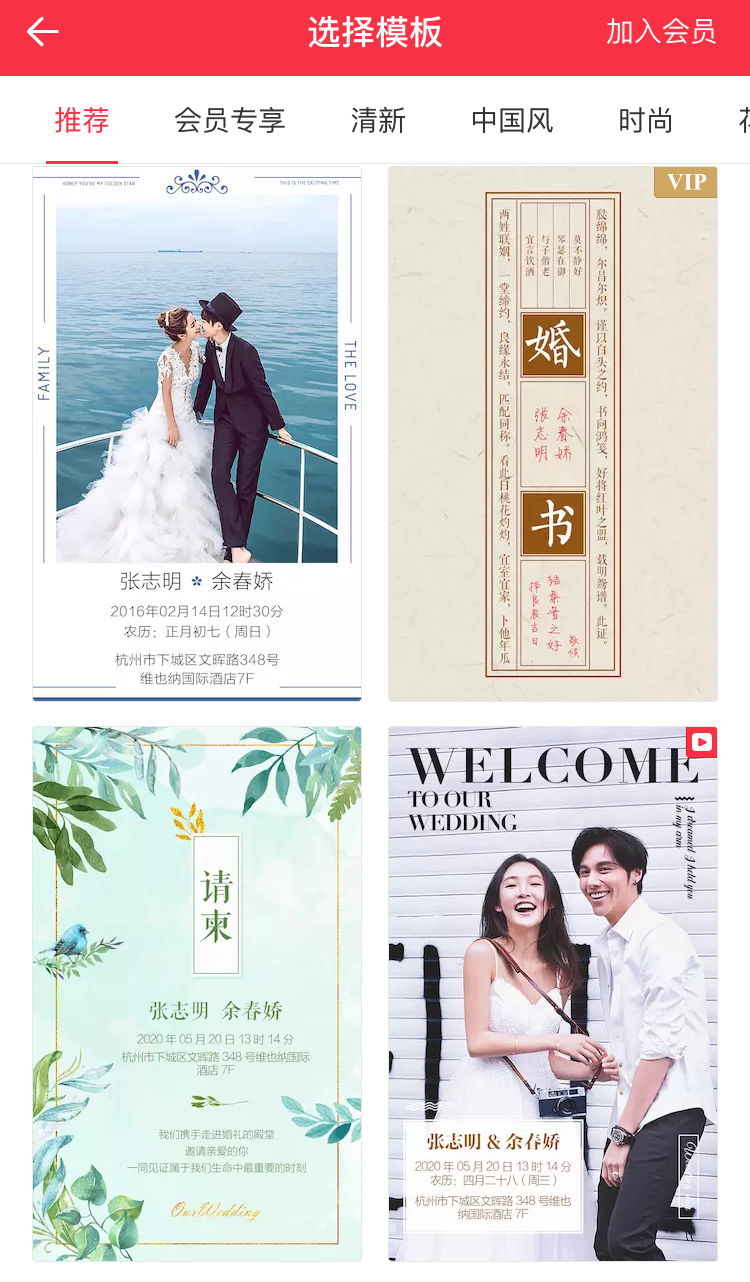This screenshot has width=750, height=1282.
Task: Choose the seaside yacht wedding template
Action: coord(197,434)
